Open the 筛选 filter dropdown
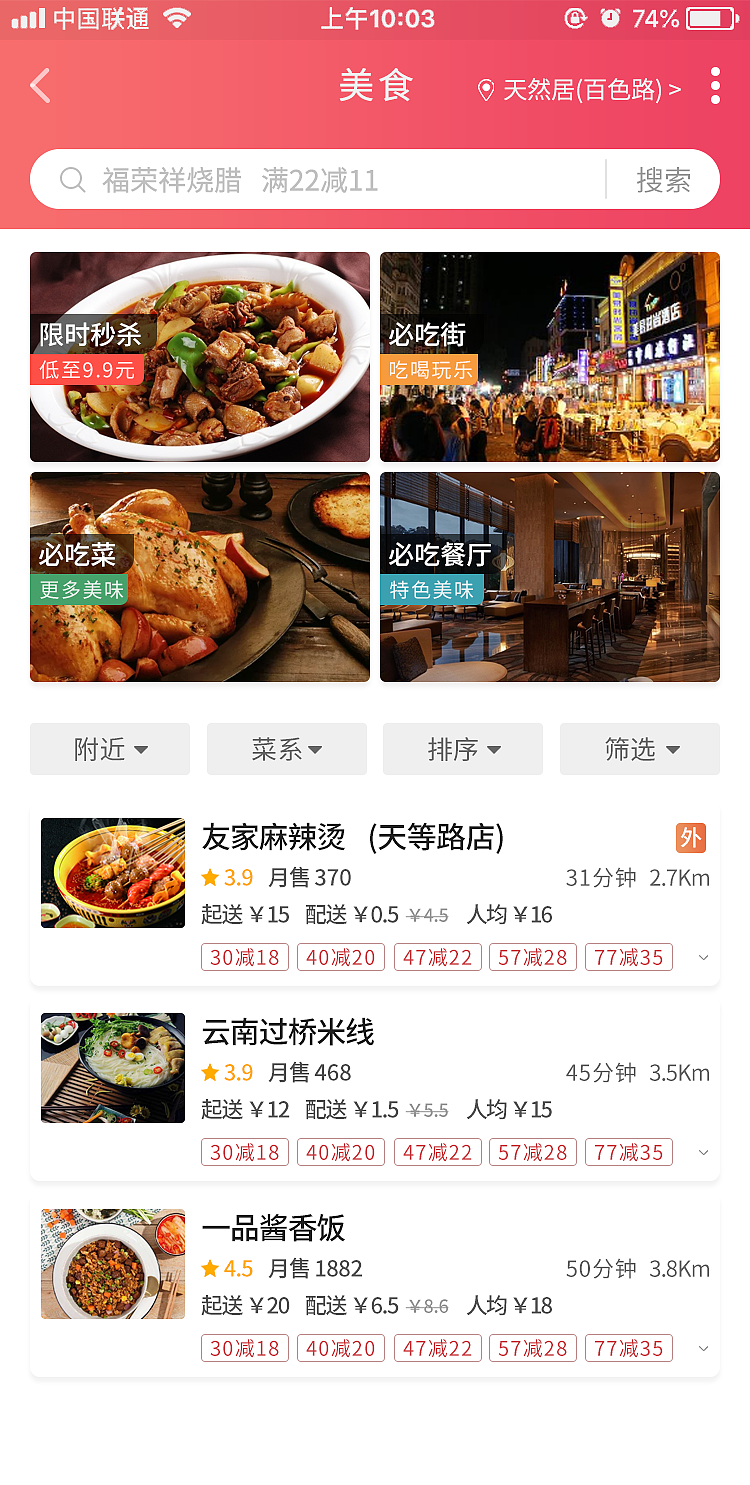Image resolution: width=750 pixels, height=1485 pixels. tap(639, 748)
